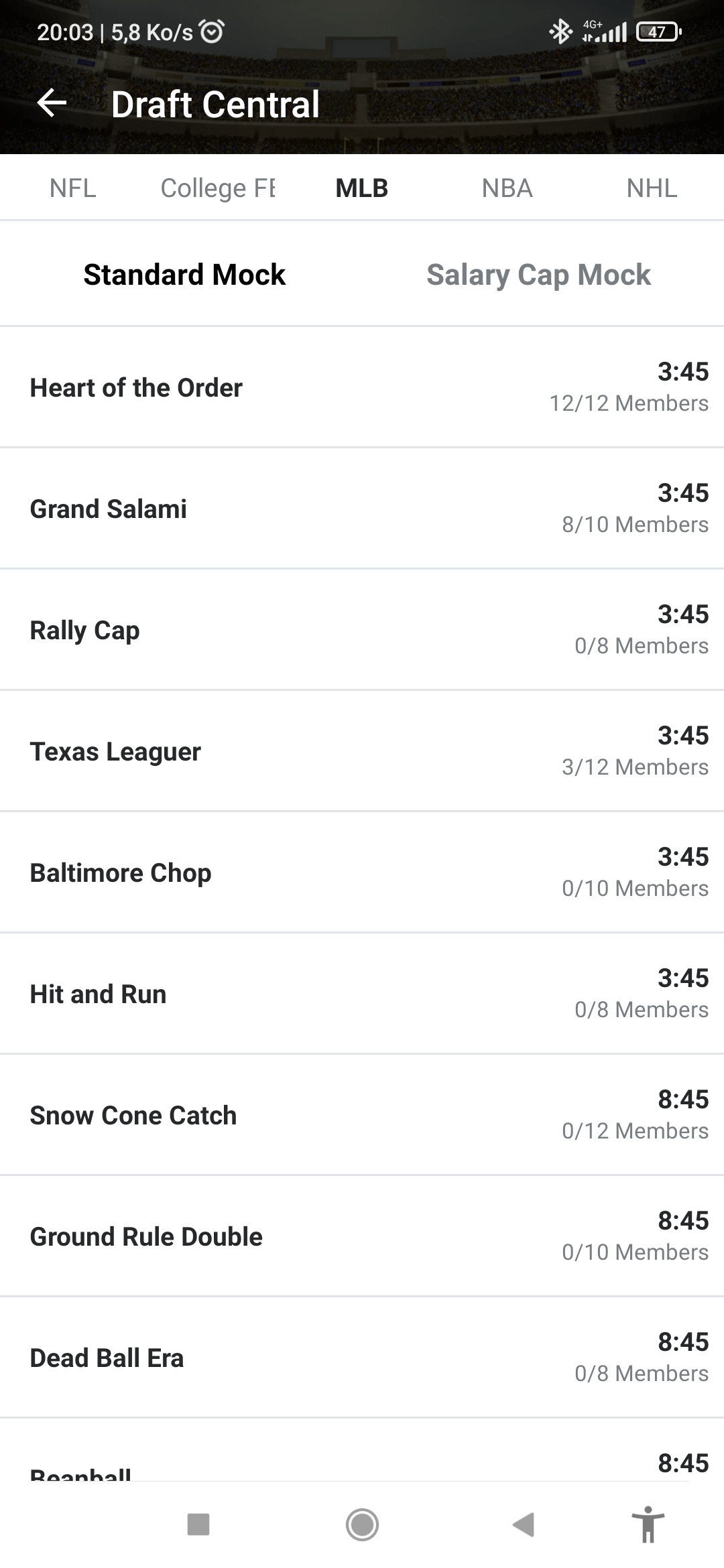Tap the system home button
The width and height of the screenshot is (724, 1568).
pyautogui.click(x=362, y=1524)
